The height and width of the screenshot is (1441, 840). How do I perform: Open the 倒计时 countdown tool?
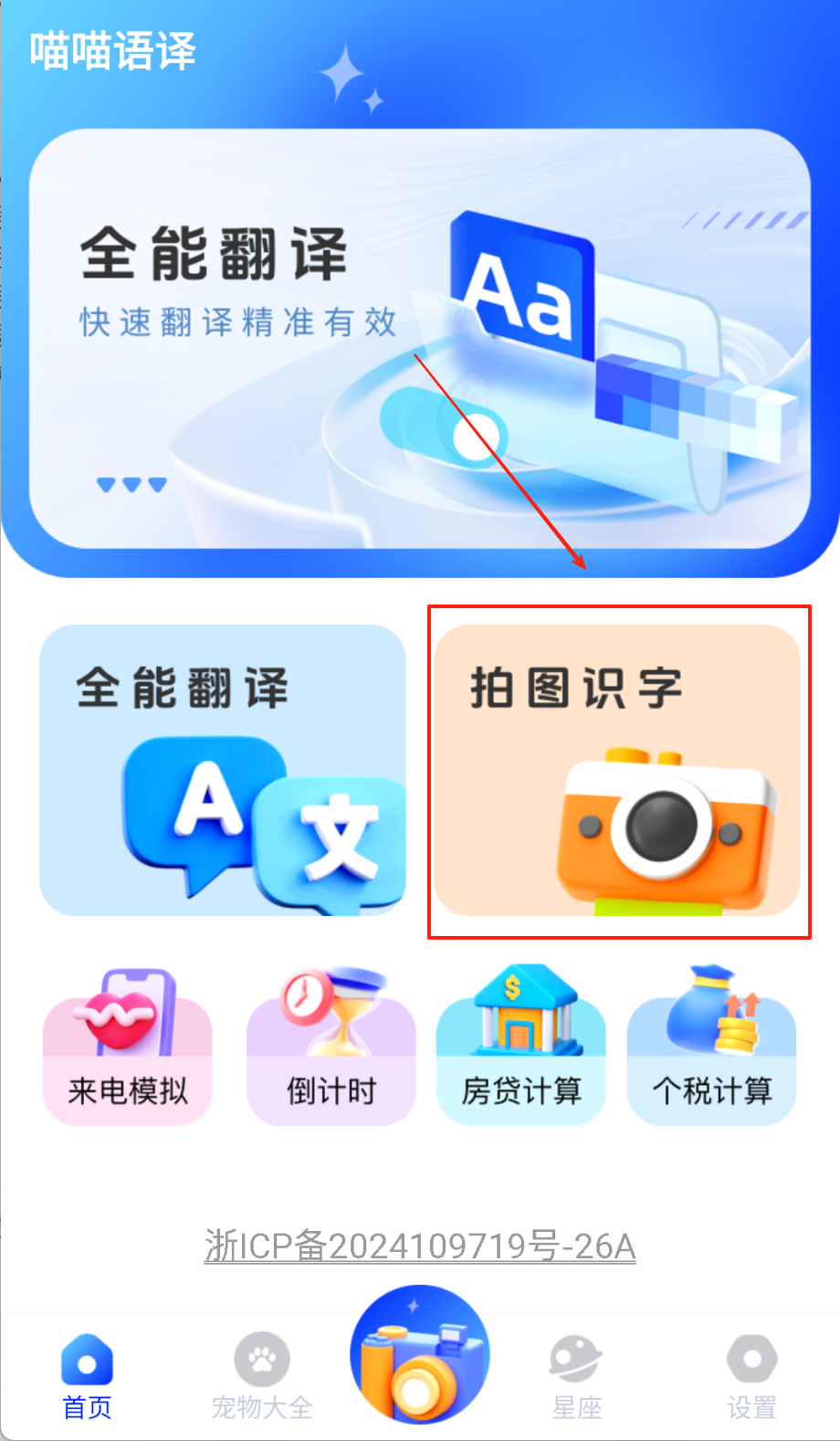point(331,1050)
